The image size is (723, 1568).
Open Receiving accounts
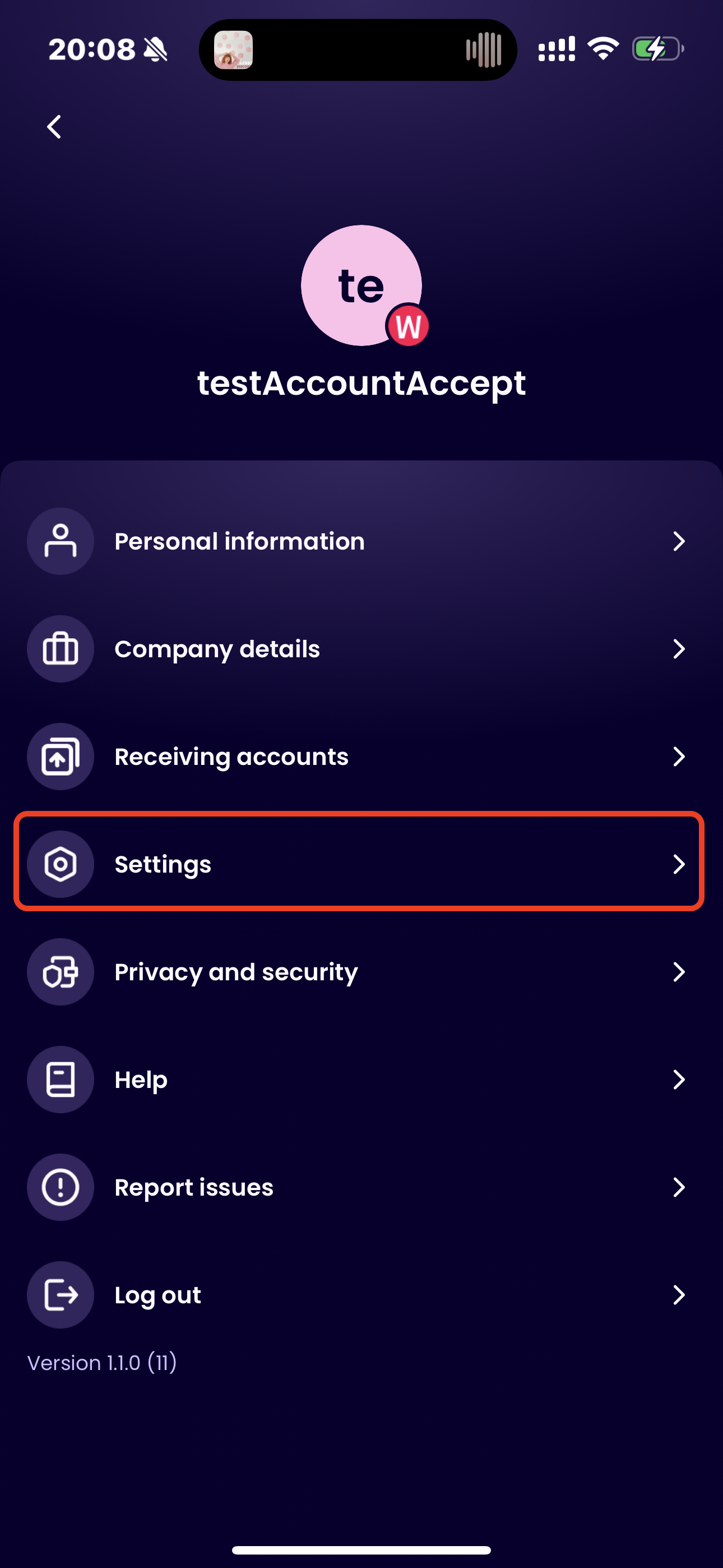point(359,757)
